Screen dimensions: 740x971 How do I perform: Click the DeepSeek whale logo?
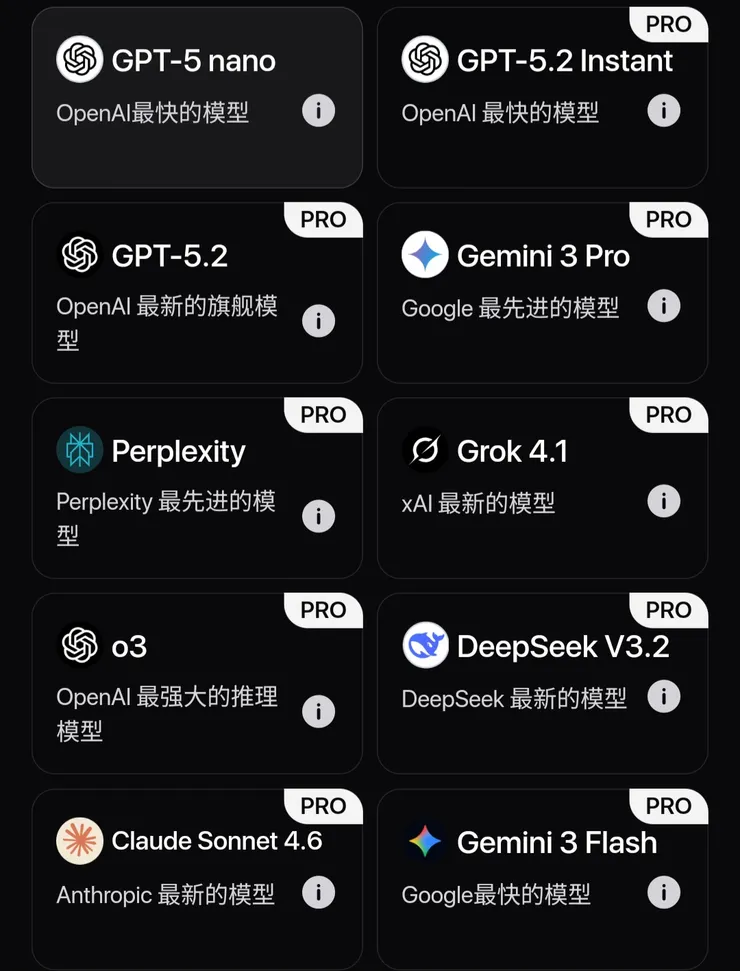(x=424, y=646)
